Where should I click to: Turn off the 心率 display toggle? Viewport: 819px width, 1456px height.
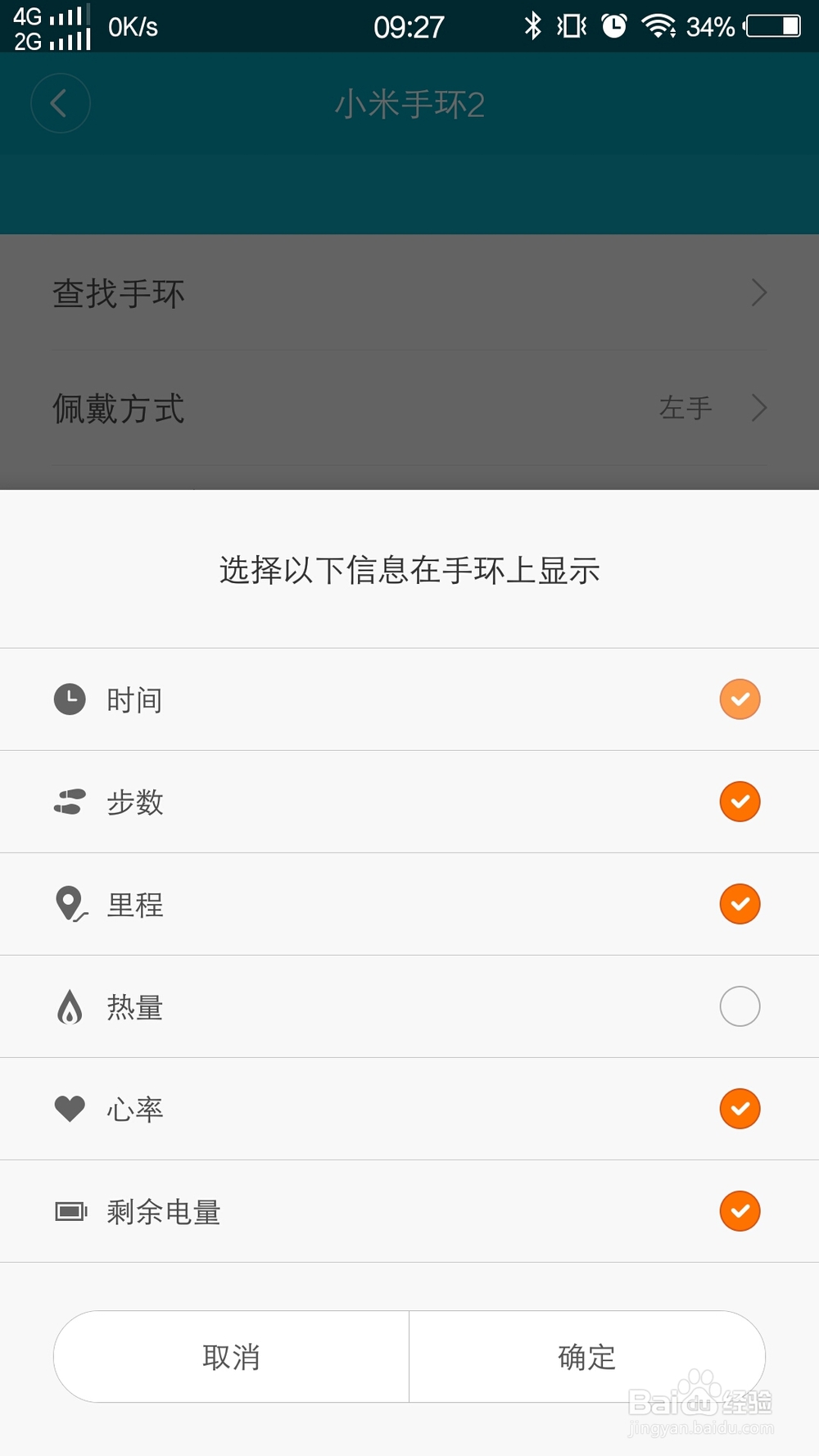pos(740,1109)
